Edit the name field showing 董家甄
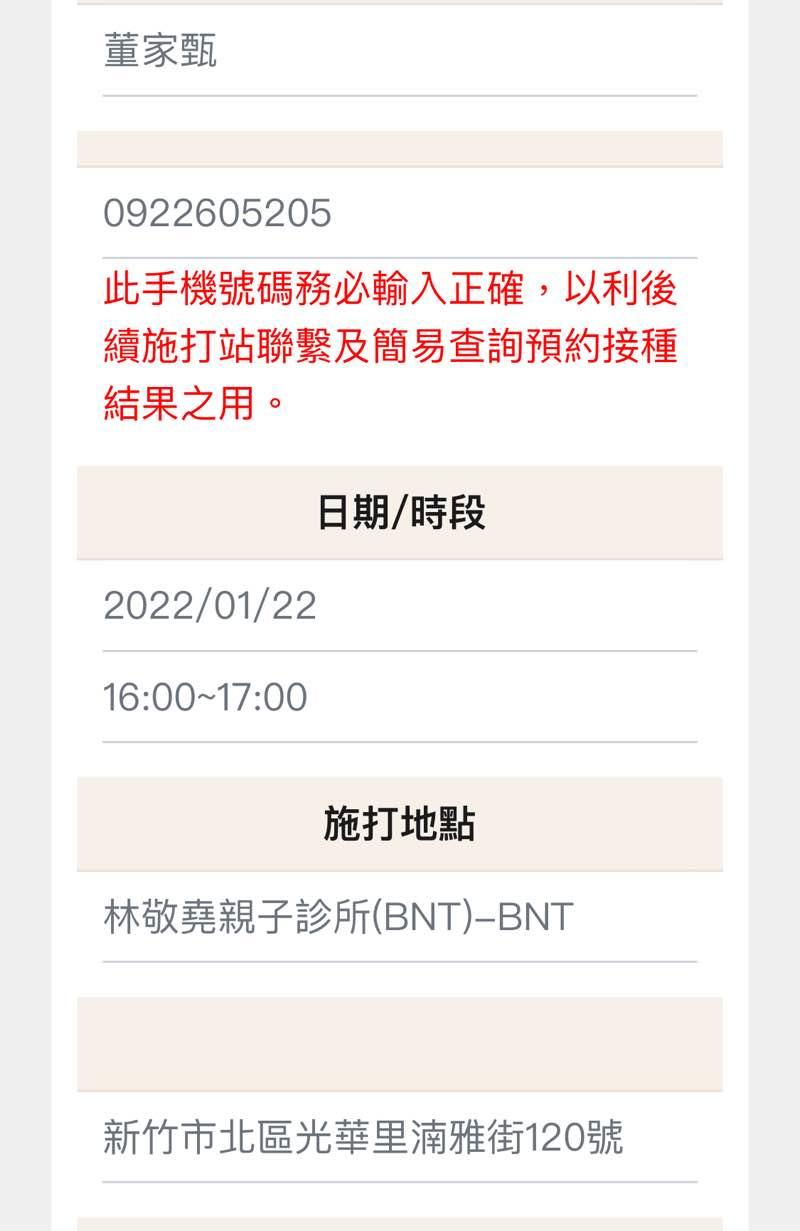The height and width of the screenshot is (1231, 800). click(399, 52)
